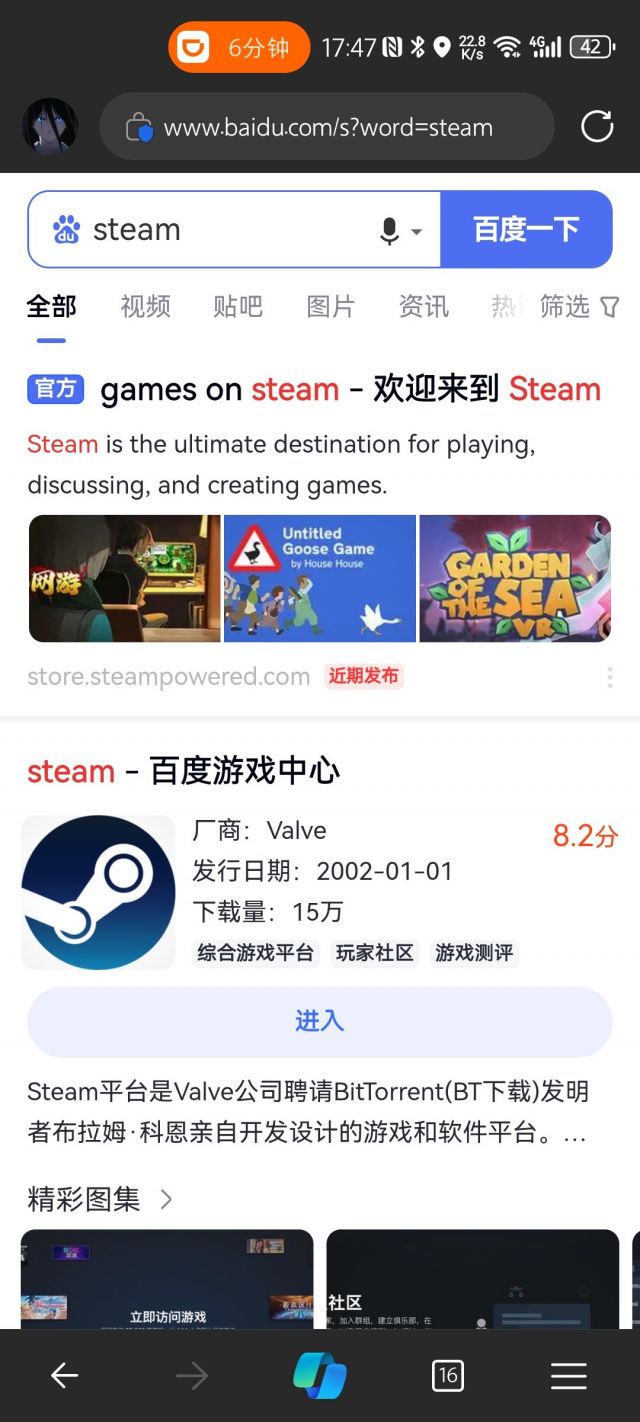Open more options for store.steampowered.com result
640x1422 pixels.
[610, 677]
